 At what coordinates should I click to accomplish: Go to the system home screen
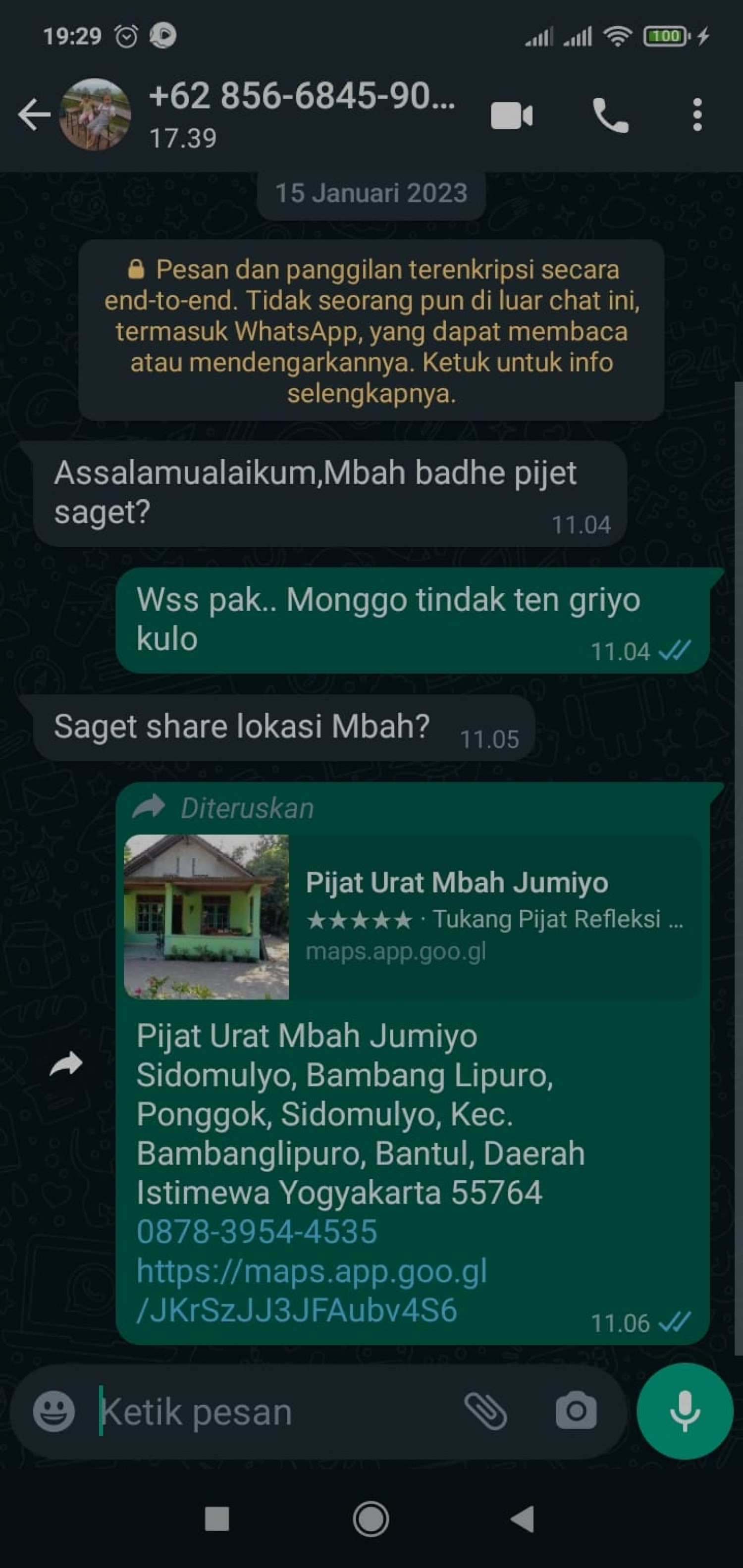371,1519
